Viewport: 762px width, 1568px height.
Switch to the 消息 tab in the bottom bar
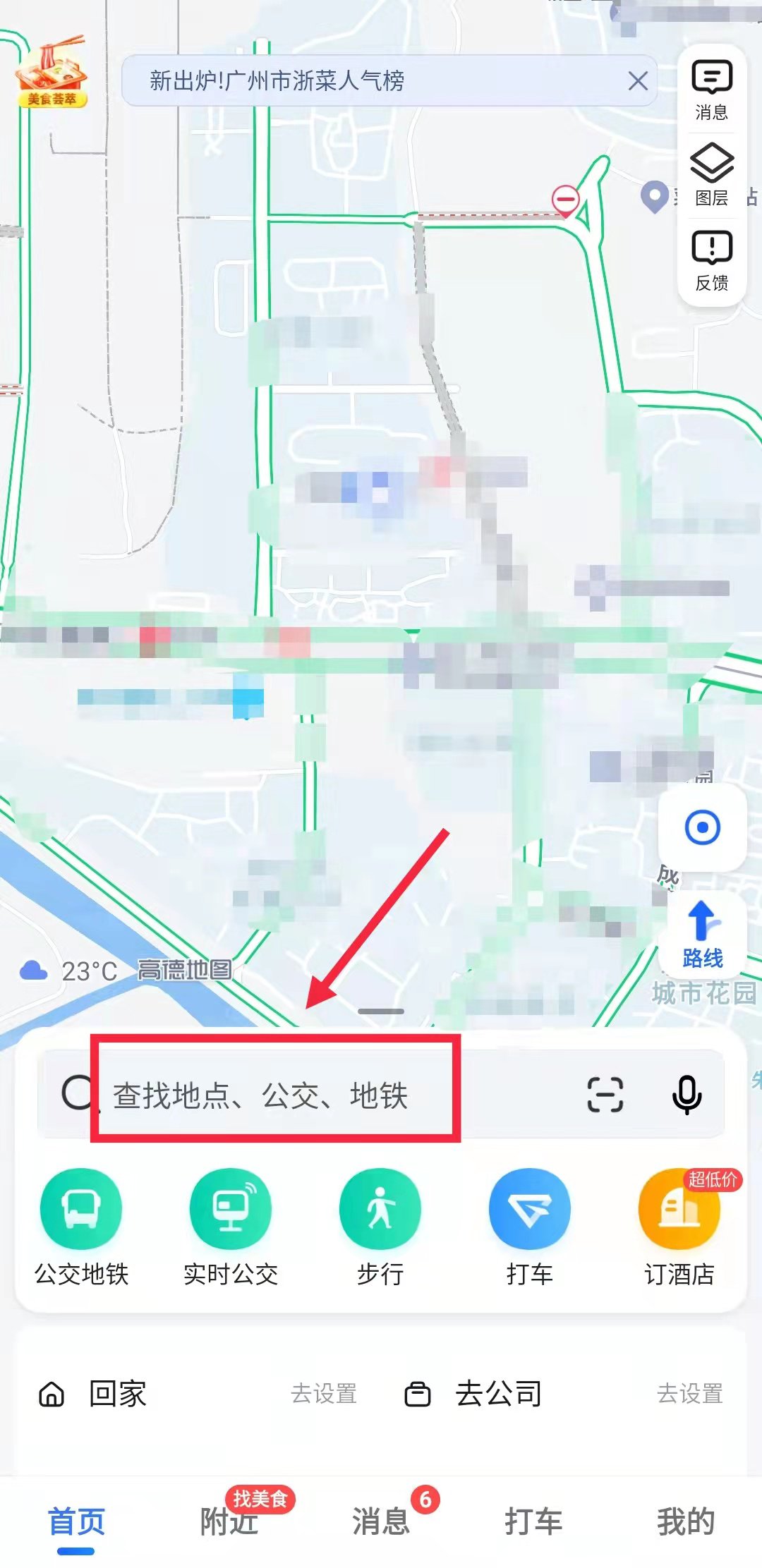[x=381, y=1521]
